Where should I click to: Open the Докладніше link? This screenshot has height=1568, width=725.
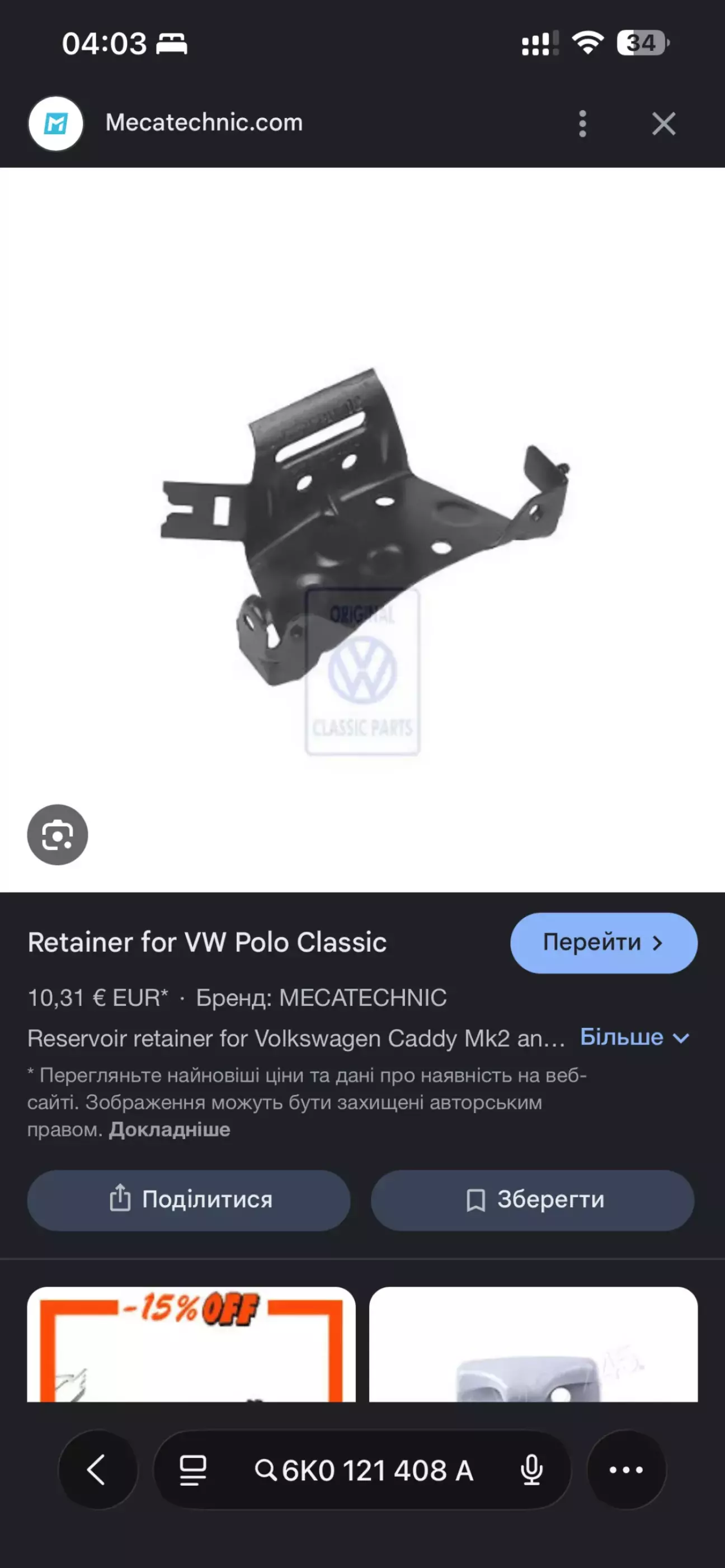[x=170, y=1130]
